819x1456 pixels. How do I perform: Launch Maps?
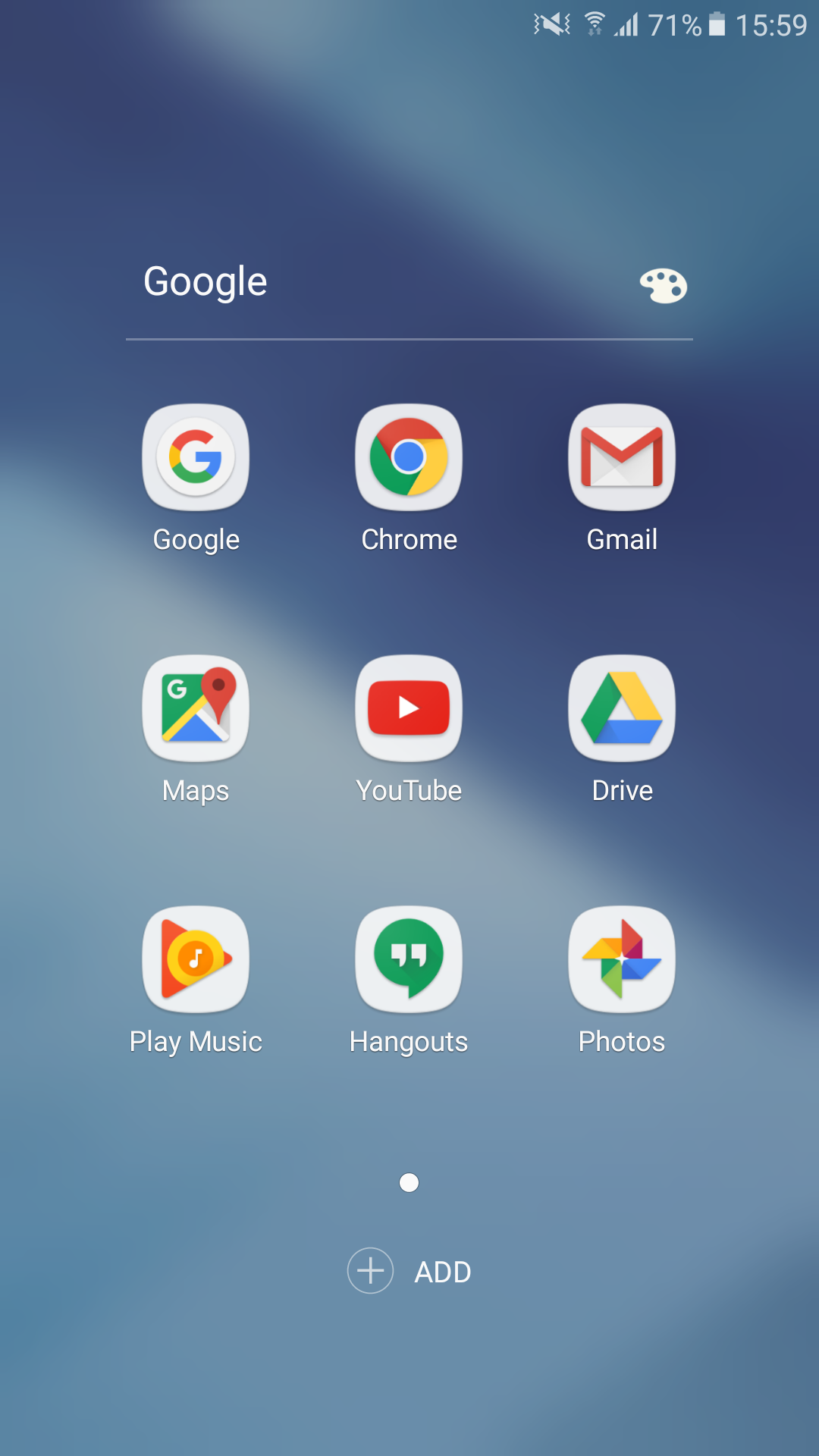coord(196,708)
